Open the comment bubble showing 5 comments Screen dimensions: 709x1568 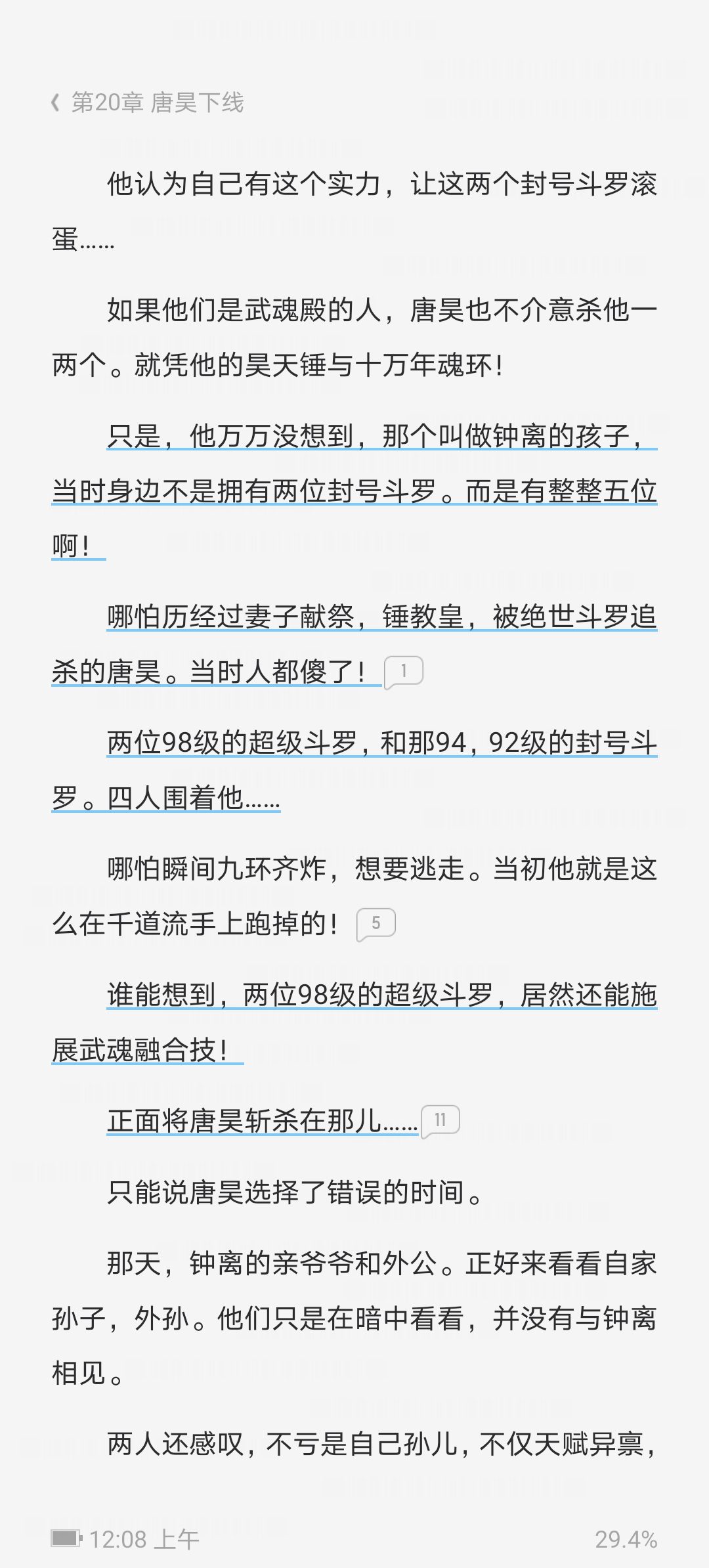point(376,925)
